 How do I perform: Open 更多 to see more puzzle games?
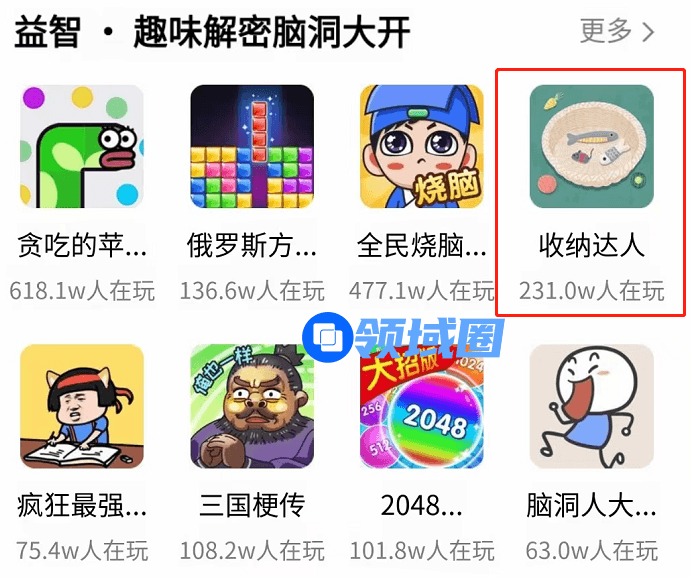[x=617, y=32]
